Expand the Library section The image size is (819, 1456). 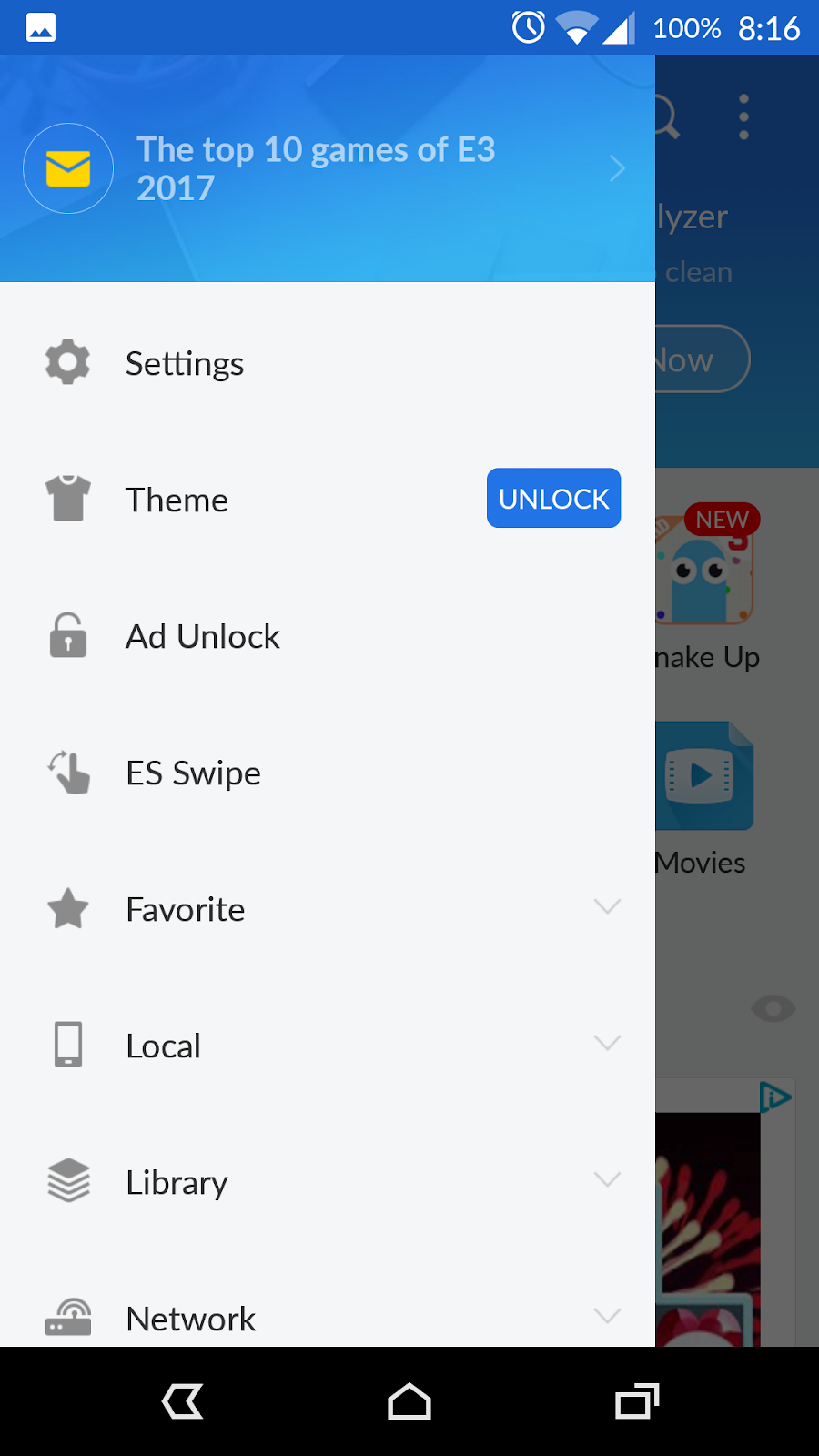[607, 1180]
